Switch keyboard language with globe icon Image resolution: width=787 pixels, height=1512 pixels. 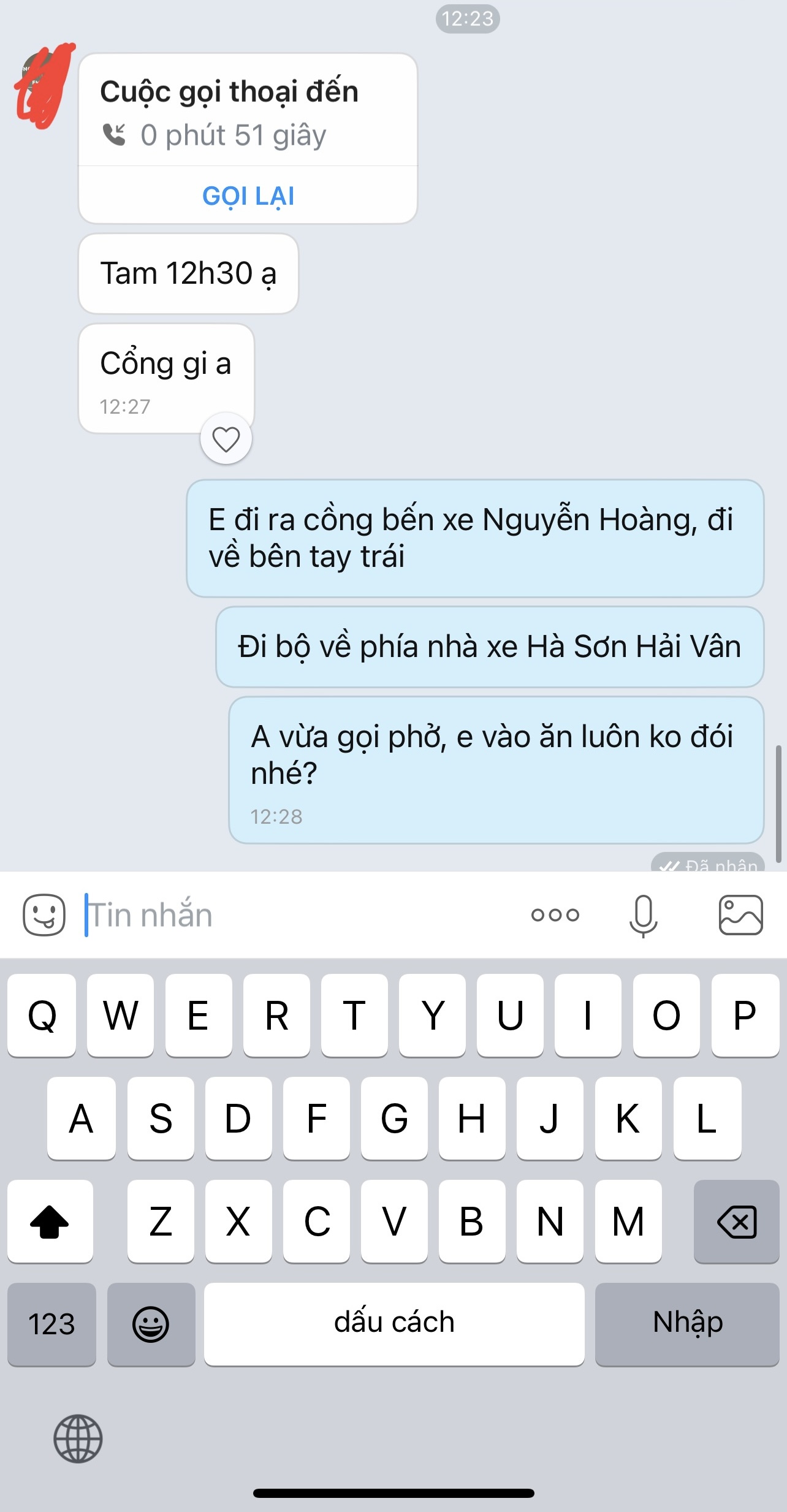coord(78,1438)
